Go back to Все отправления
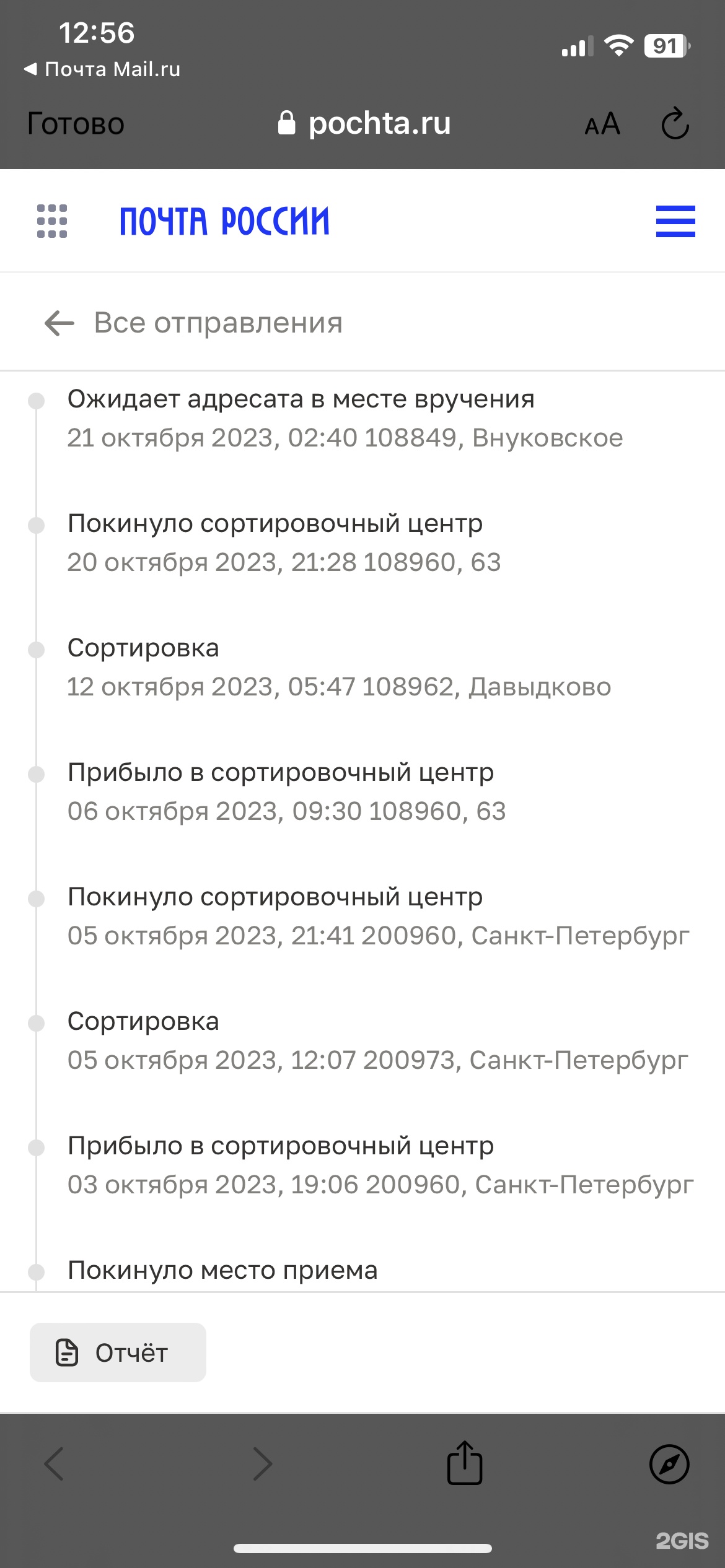 click(x=193, y=323)
